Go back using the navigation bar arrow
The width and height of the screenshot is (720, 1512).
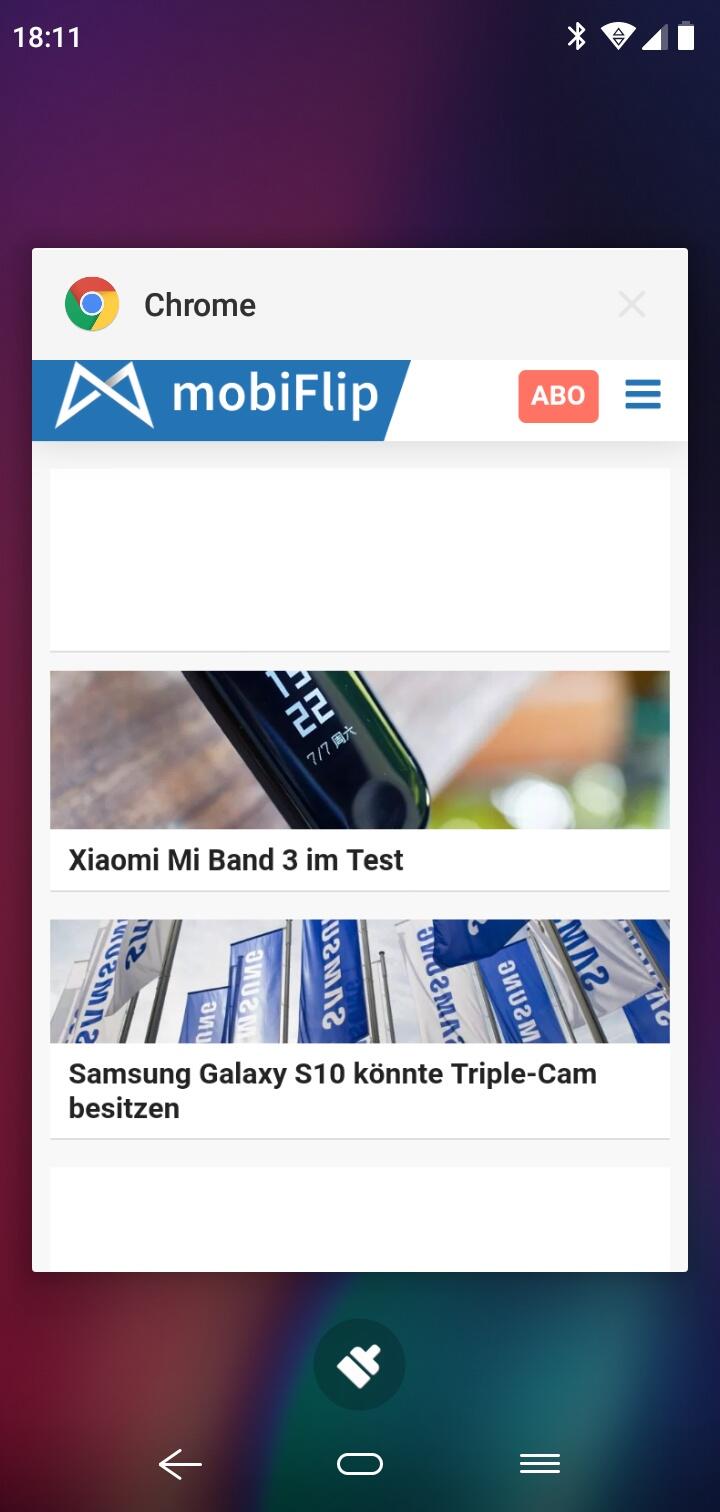(x=180, y=1465)
